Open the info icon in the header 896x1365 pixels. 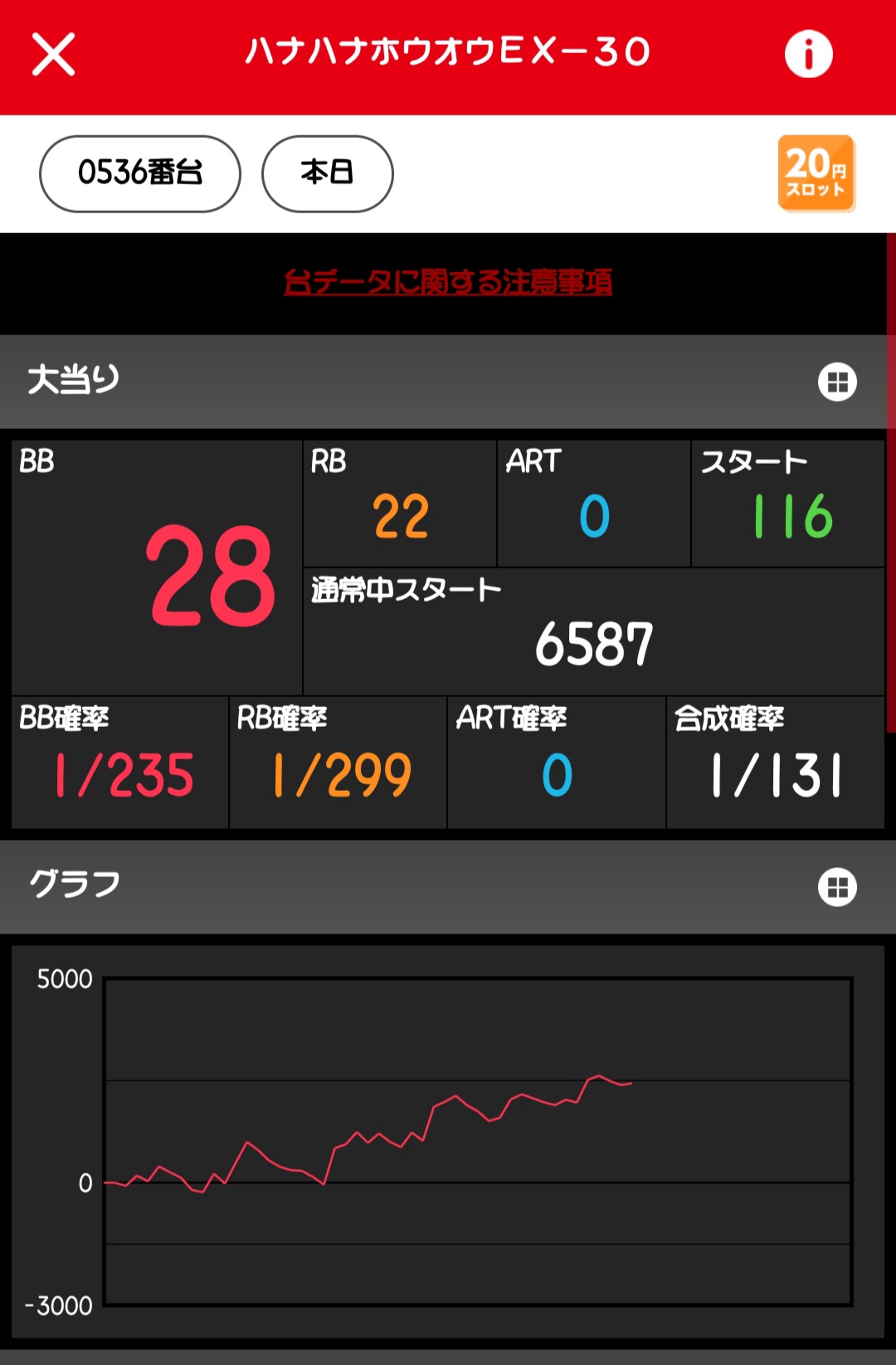pyautogui.click(x=808, y=54)
